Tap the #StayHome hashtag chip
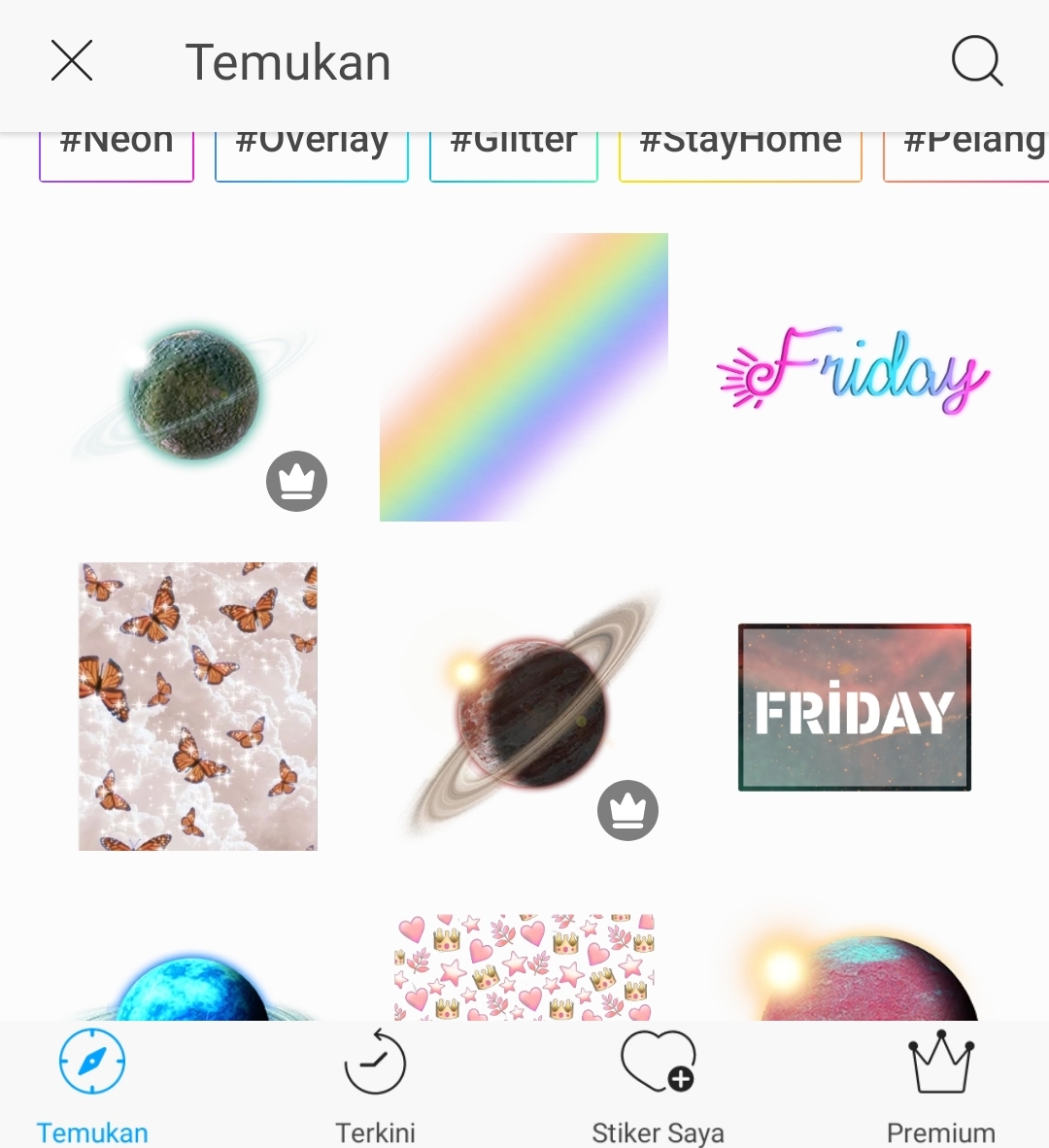 point(740,153)
